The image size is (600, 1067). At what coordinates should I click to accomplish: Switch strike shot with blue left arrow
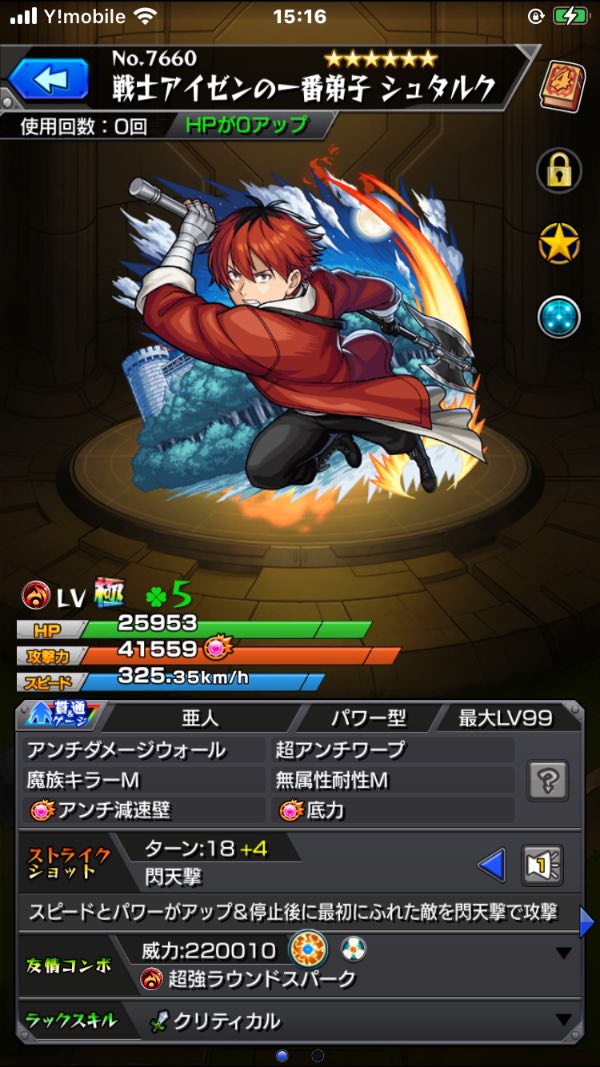pyautogui.click(x=491, y=864)
